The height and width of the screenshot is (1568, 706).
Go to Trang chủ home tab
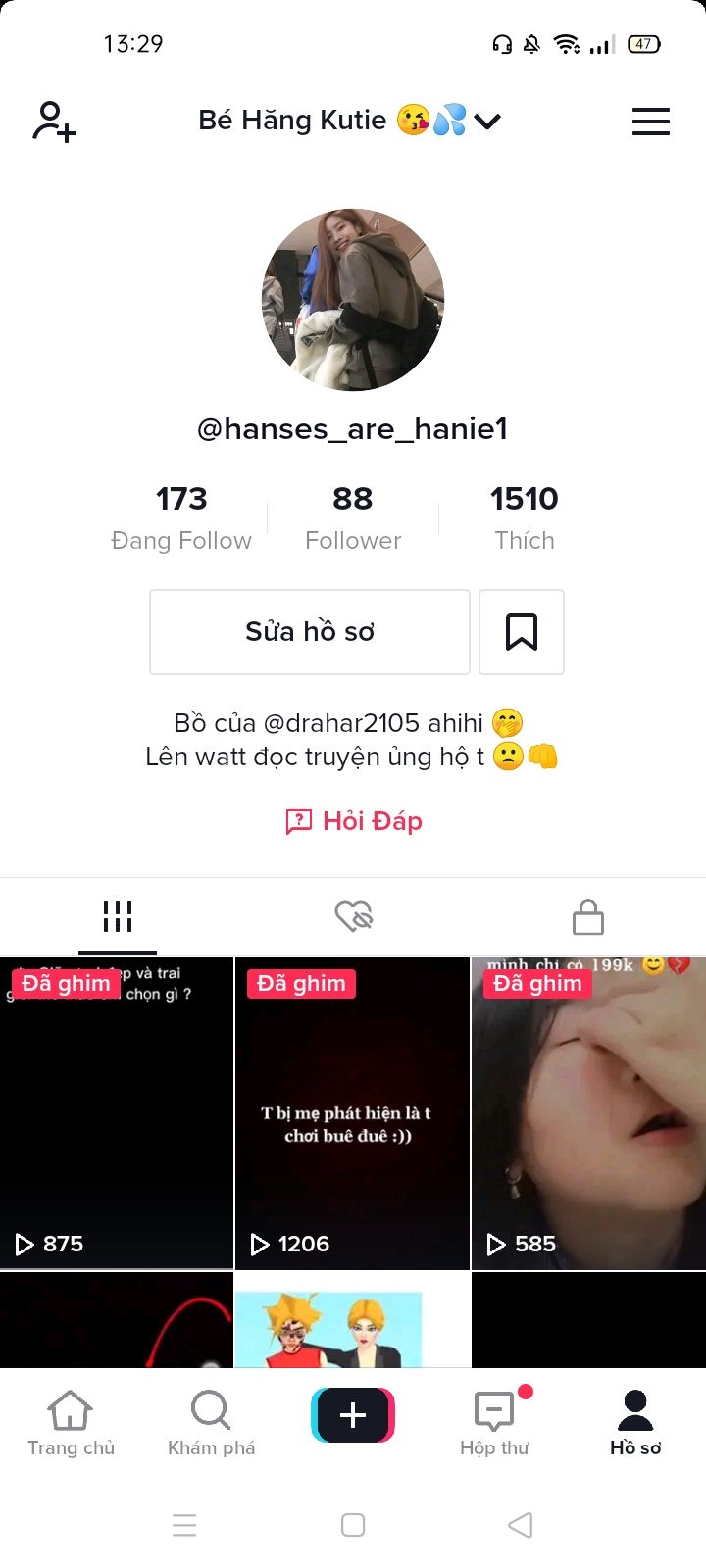tap(71, 1423)
